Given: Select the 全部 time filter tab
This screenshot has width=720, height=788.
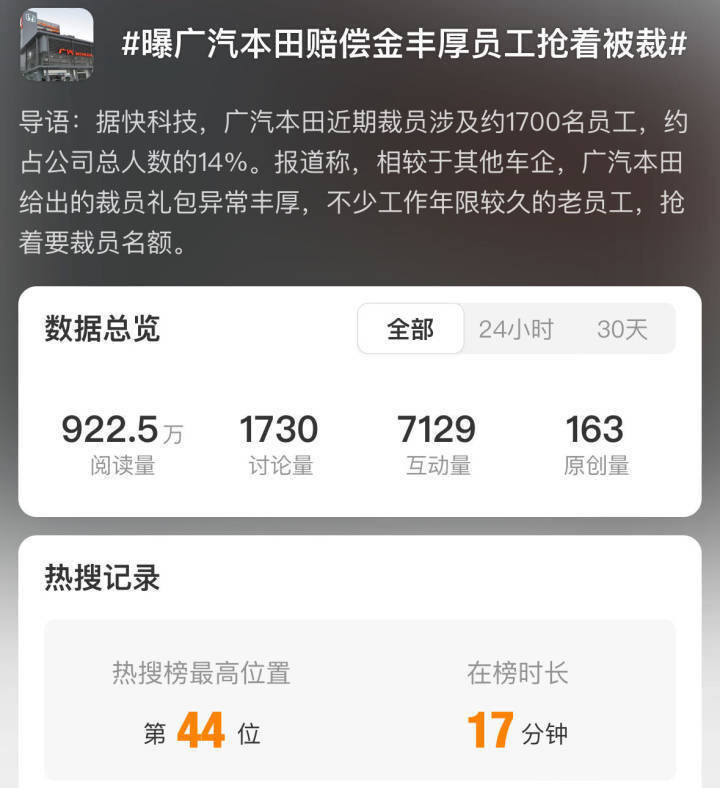Looking at the screenshot, I should pos(409,328).
